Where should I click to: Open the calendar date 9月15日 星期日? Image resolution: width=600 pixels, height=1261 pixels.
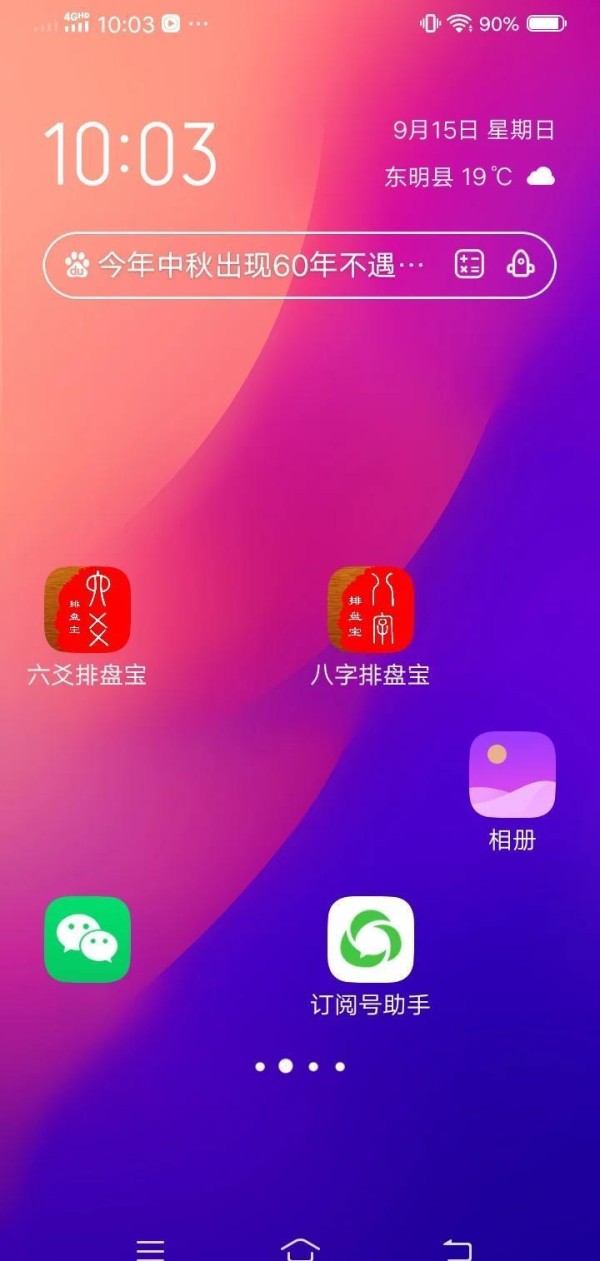pyautogui.click(x=474, y=130)
